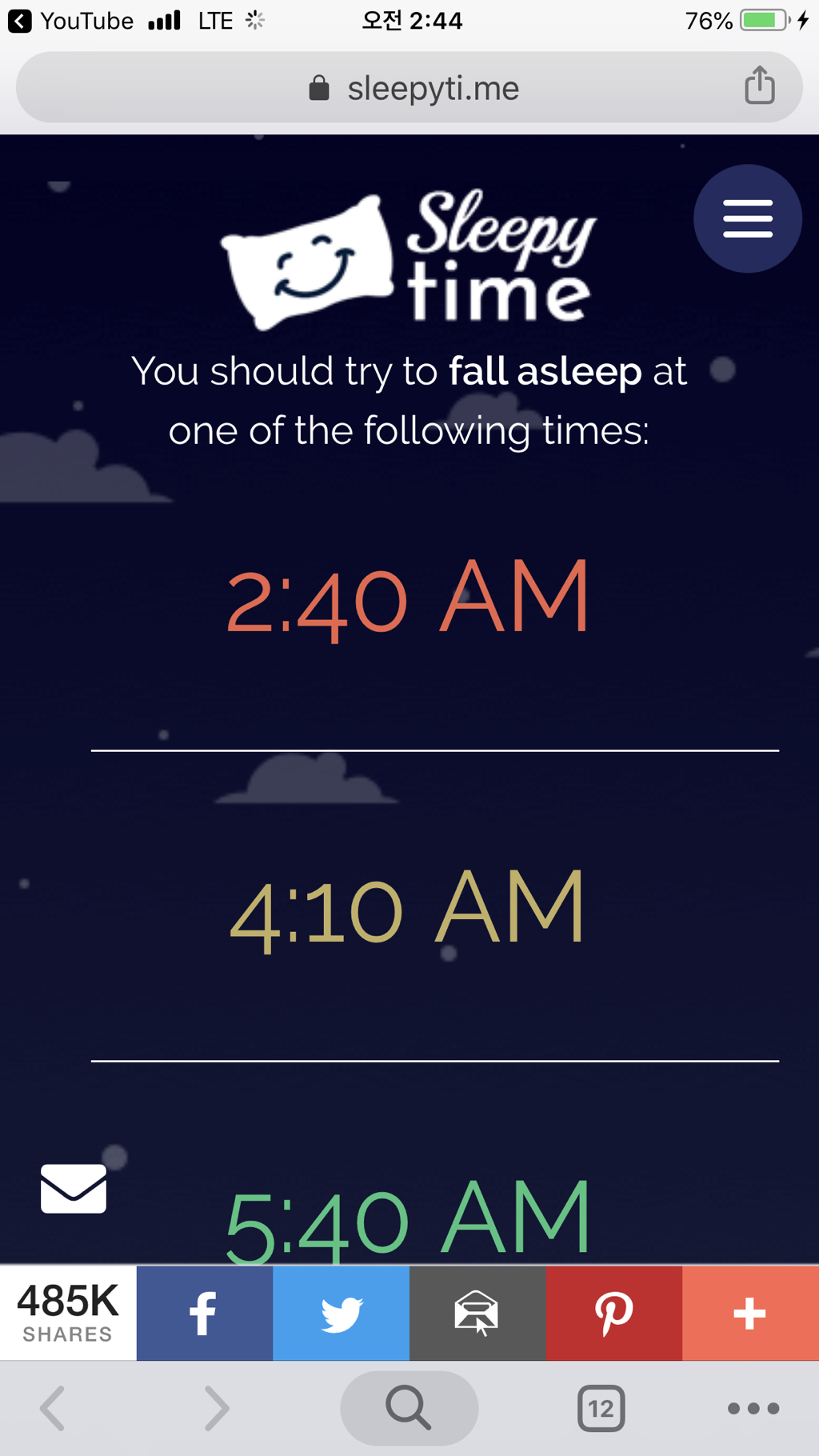Return to YouTube app
This screenshot has height=1456, width=819.
[70, 21]
